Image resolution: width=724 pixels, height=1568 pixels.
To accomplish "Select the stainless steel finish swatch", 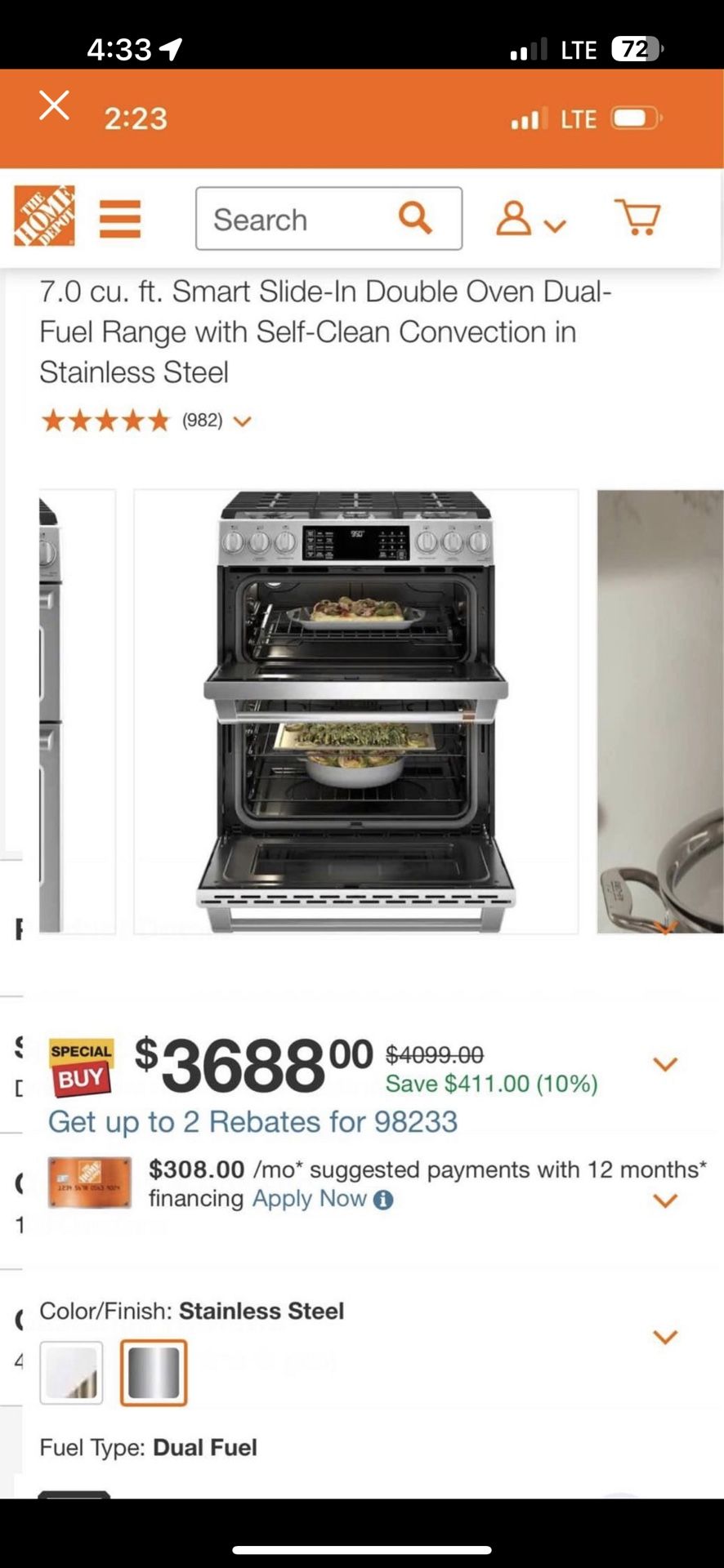I will [x=154, y=1373].
